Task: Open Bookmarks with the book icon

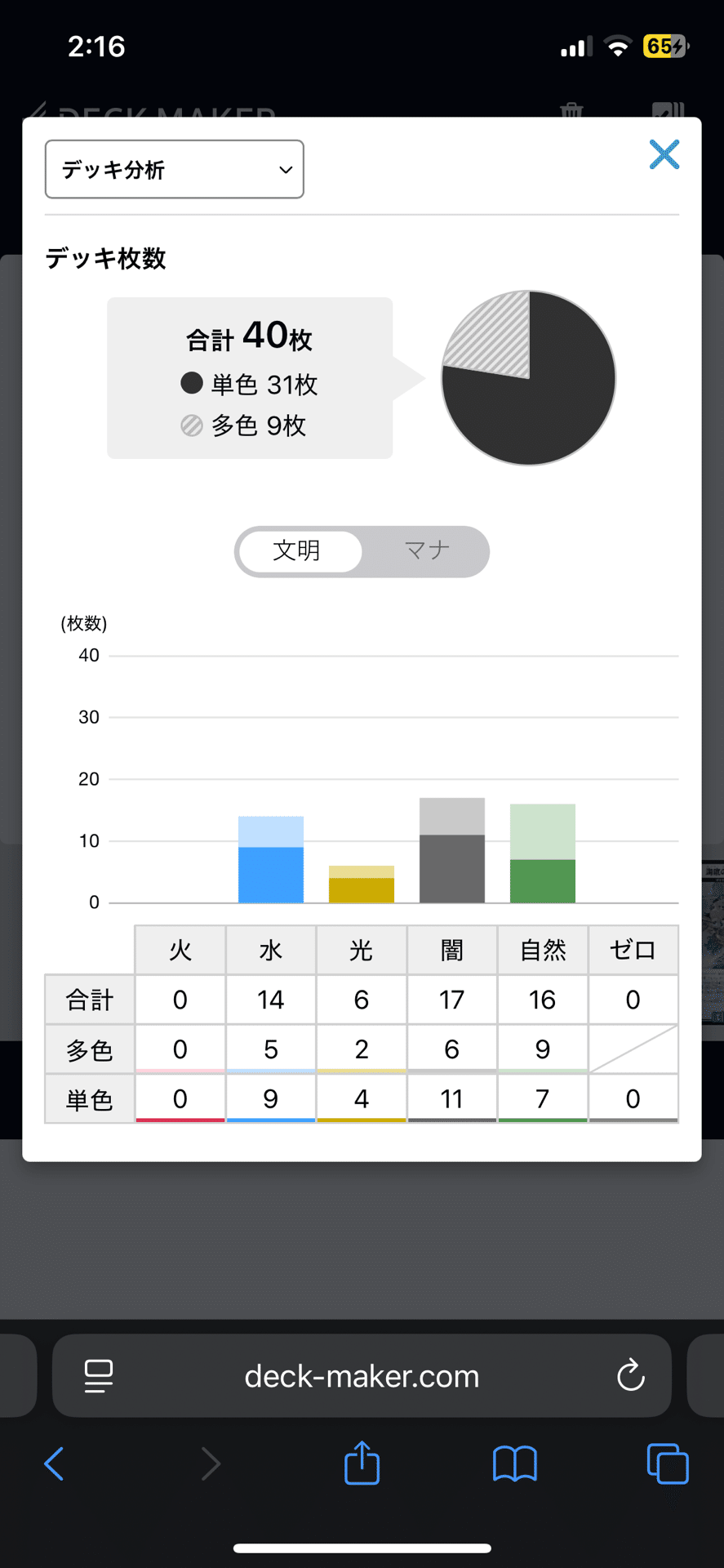Action: point(513,1463)
